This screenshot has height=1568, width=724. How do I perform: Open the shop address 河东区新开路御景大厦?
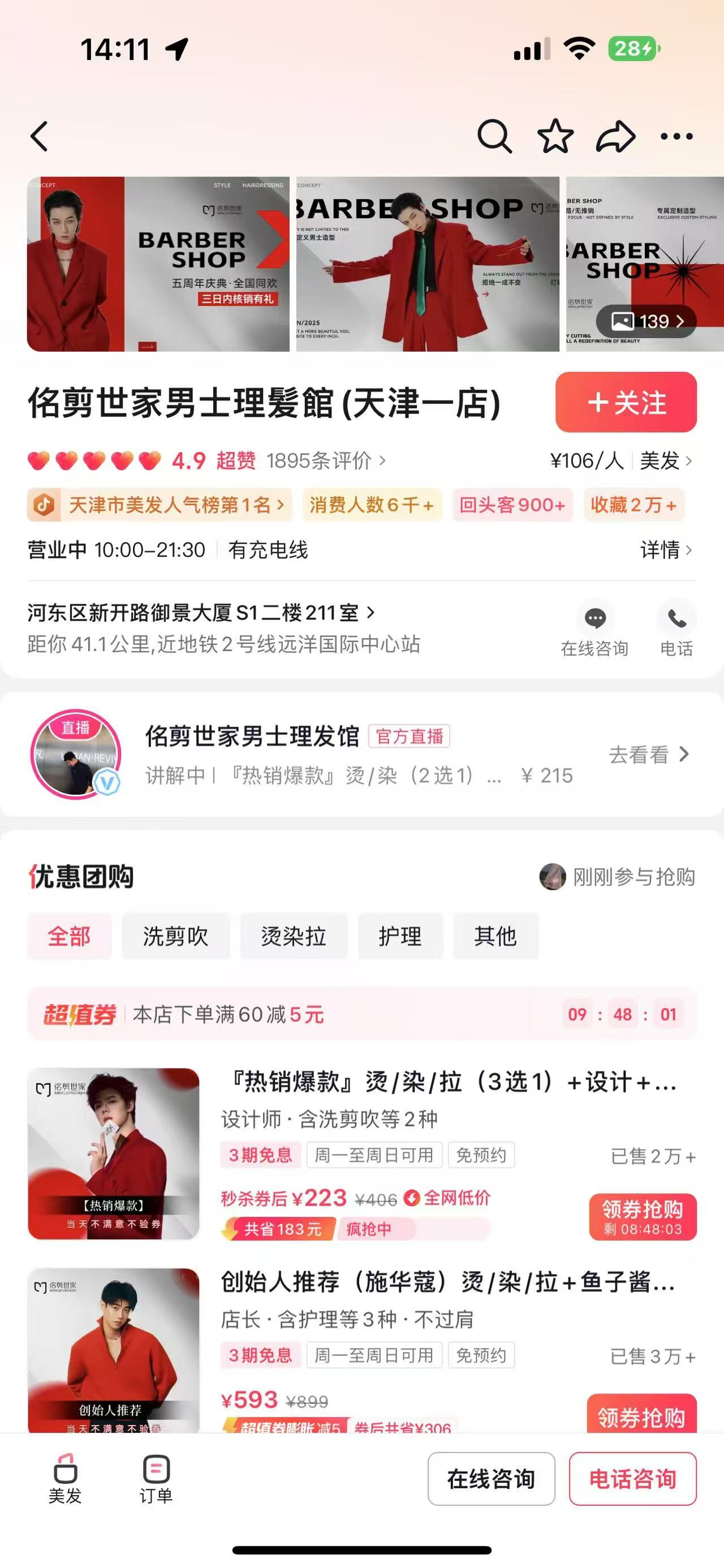coord(201,612)
